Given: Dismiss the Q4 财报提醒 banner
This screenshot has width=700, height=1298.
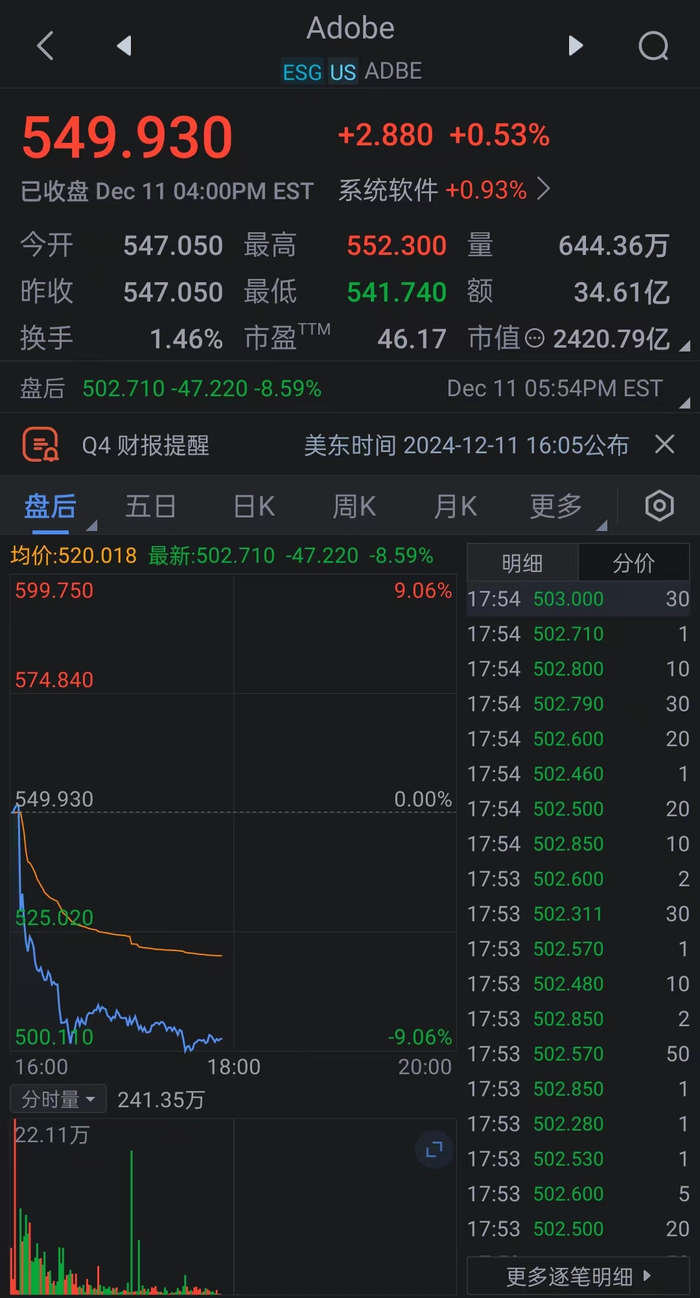Looking at the screenshot, I should point(664,445).
